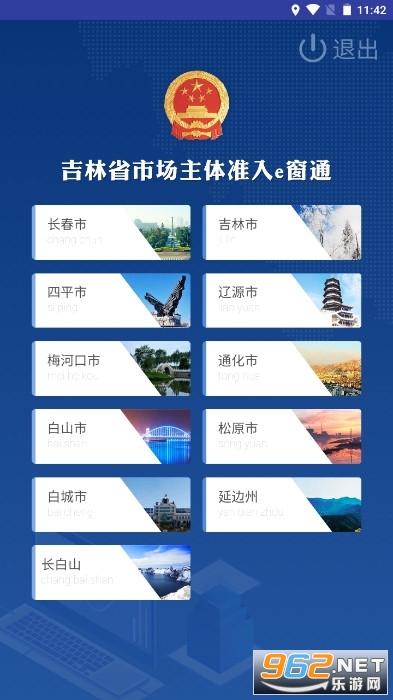Open the 吉林市 city card

(x=282, y=232)
